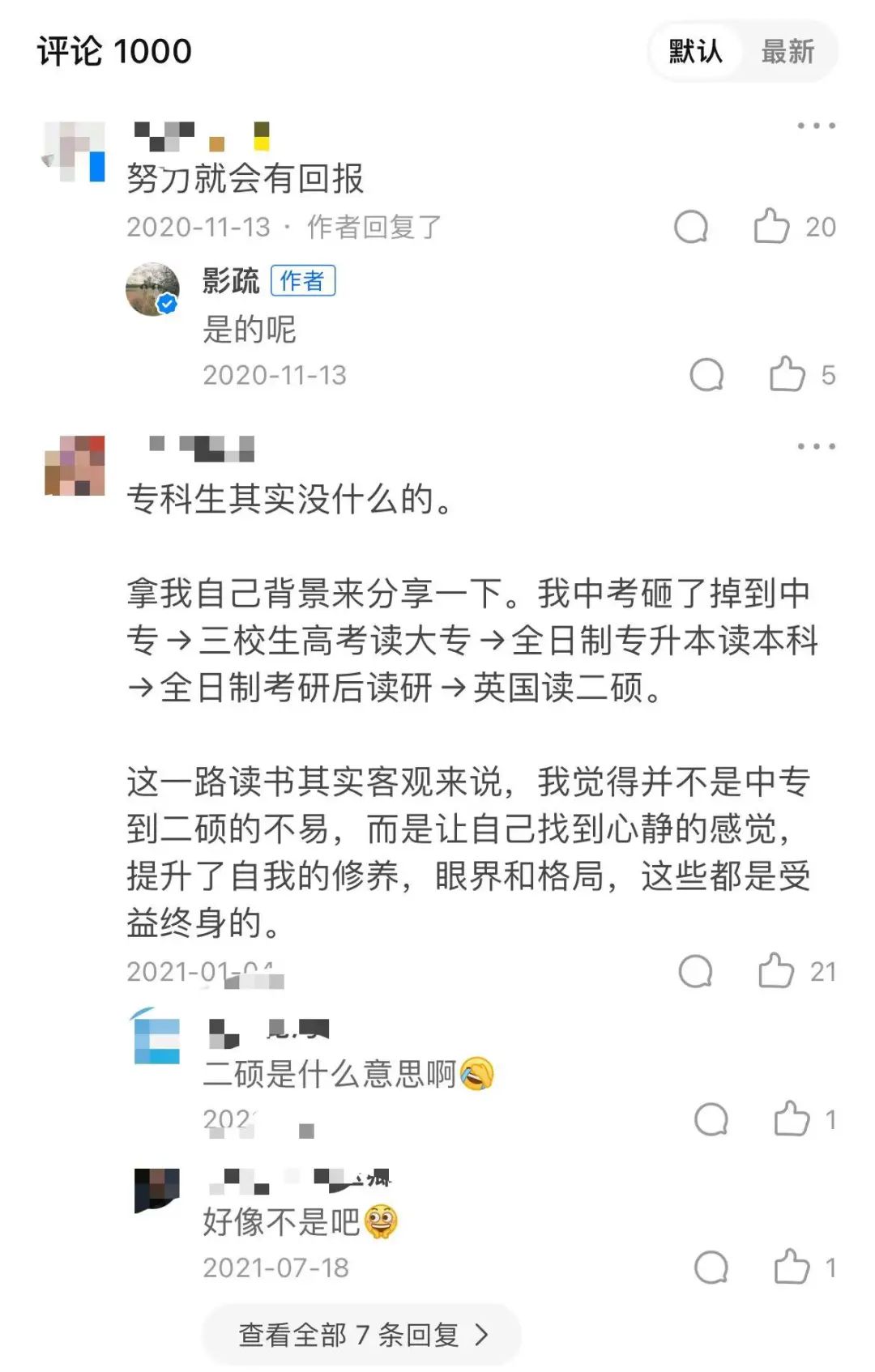Open overflow menu on 努力就会有回报 comment
Image resolution: width=875 pixels, height=1372 pixels.
pos(815,126)
